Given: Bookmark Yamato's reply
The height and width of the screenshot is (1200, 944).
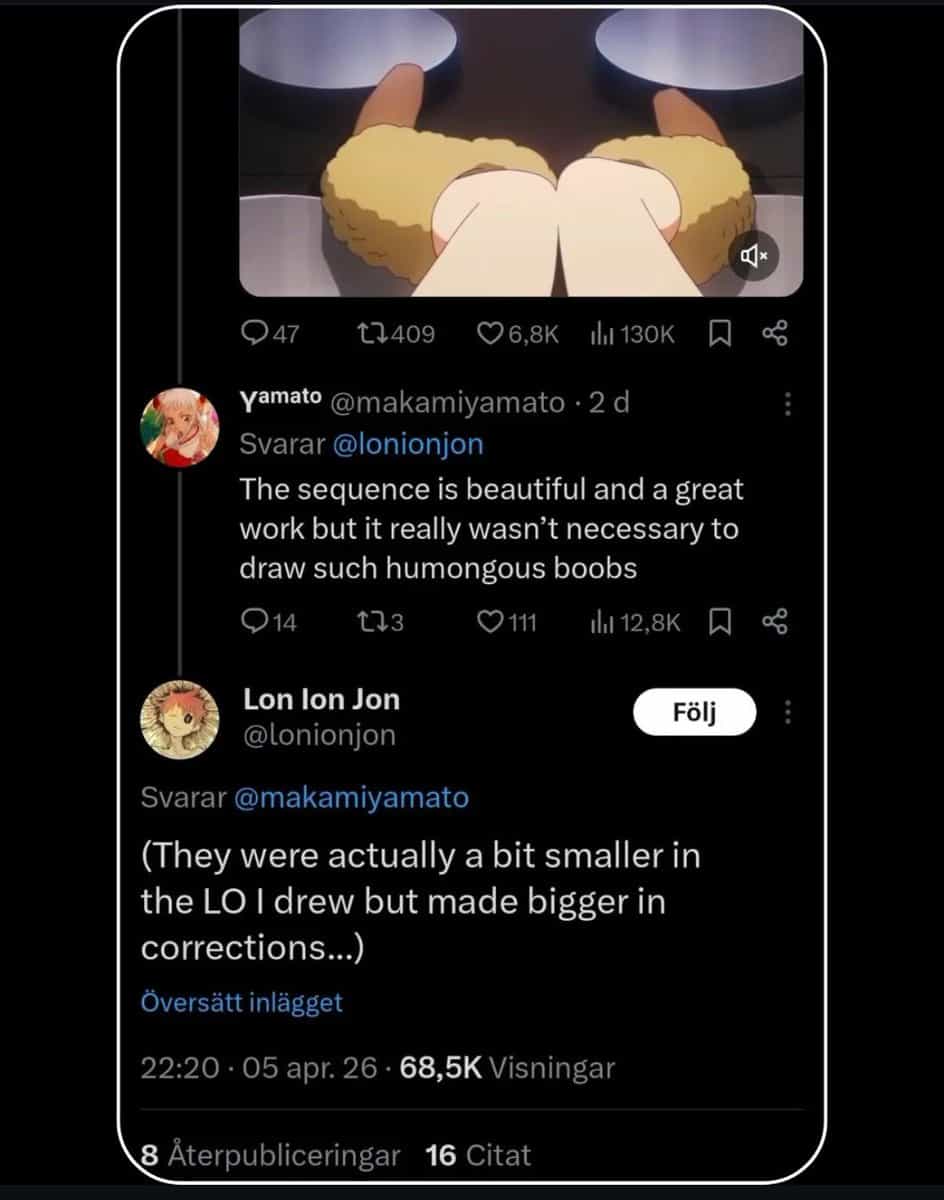Looking at the screenshot, I should (x=718, y=622).
